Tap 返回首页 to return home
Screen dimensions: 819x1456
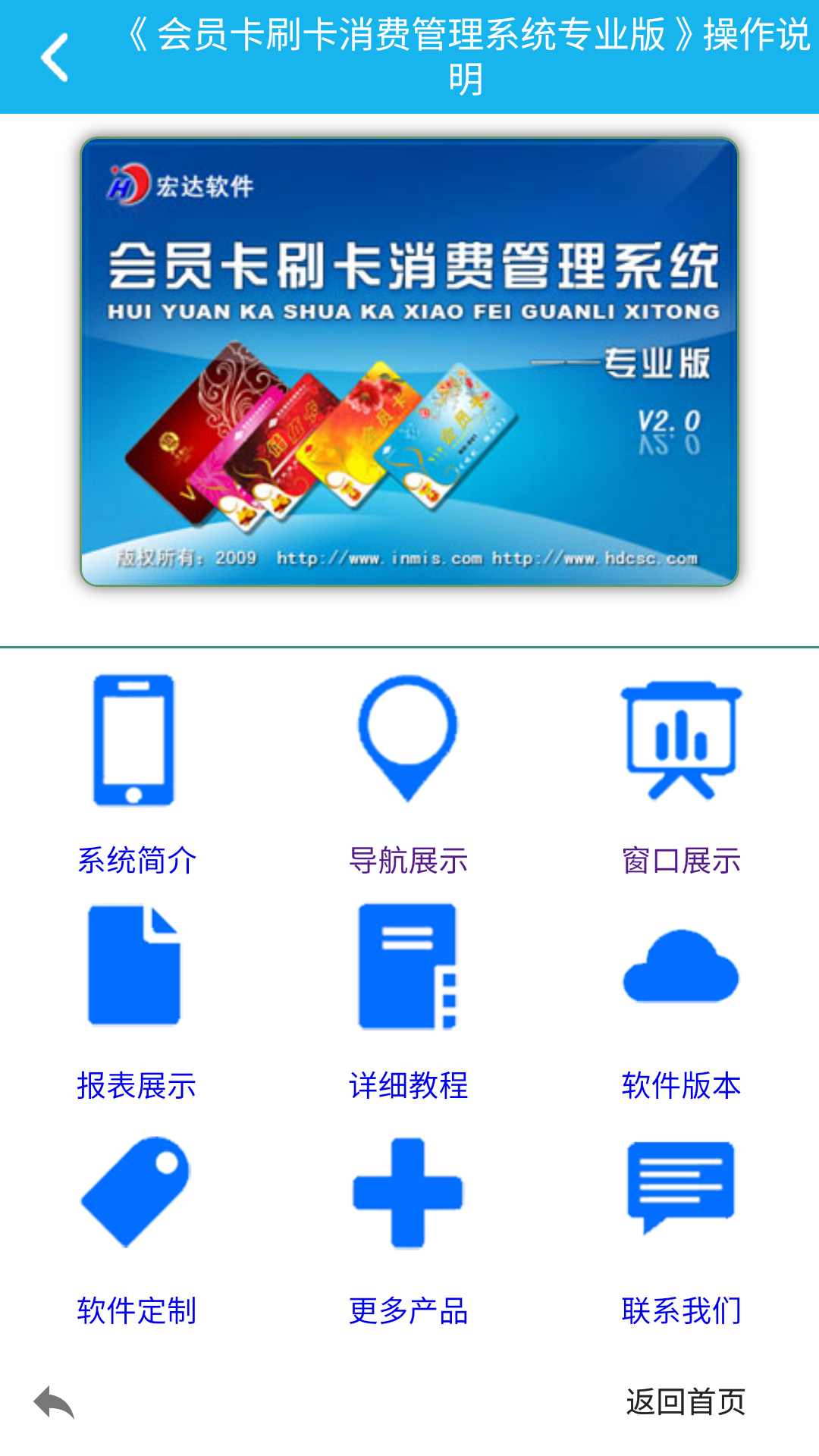click(x=685, y=1401)
